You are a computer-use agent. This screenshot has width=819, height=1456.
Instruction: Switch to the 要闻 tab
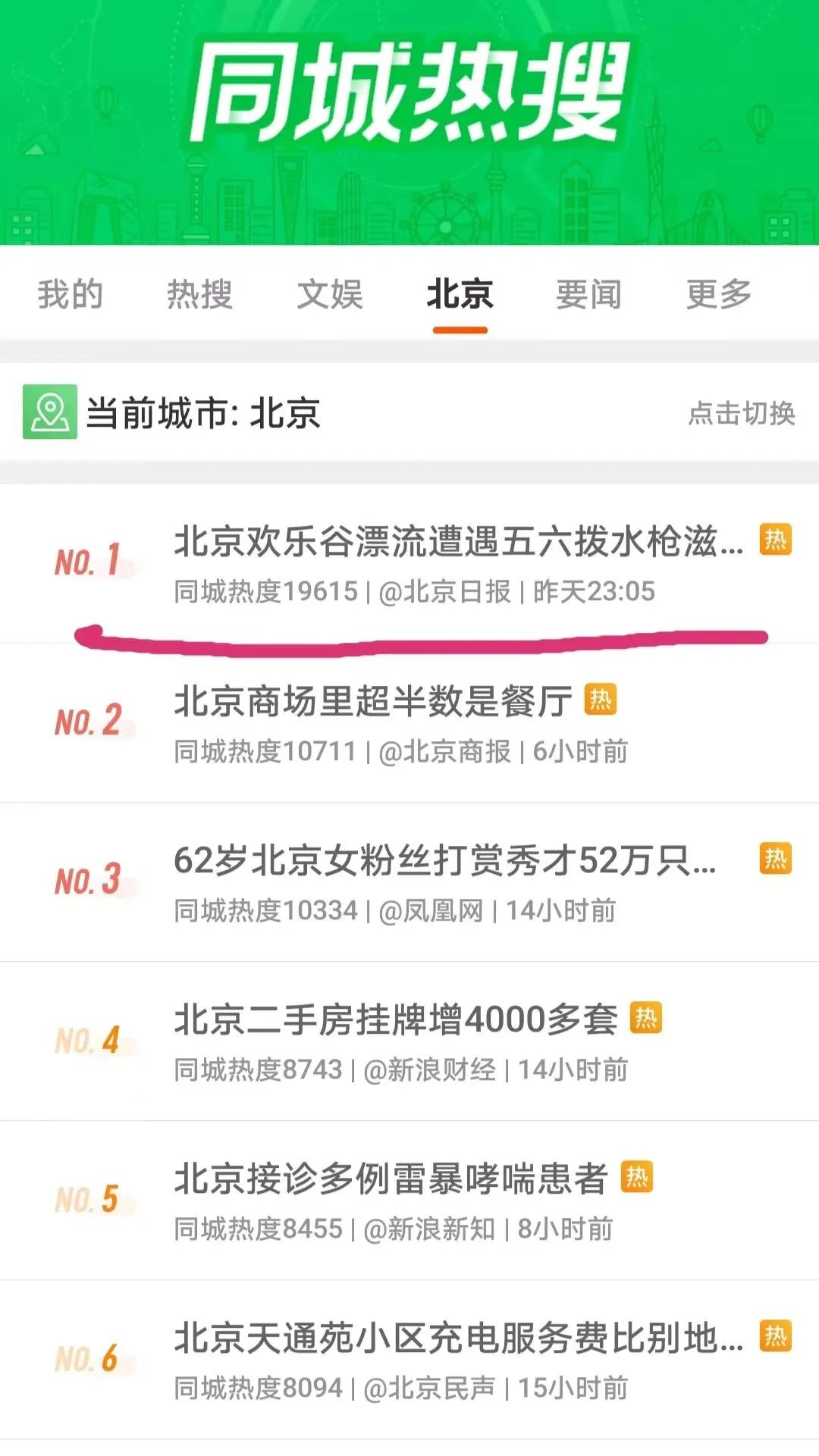(588, 294)
